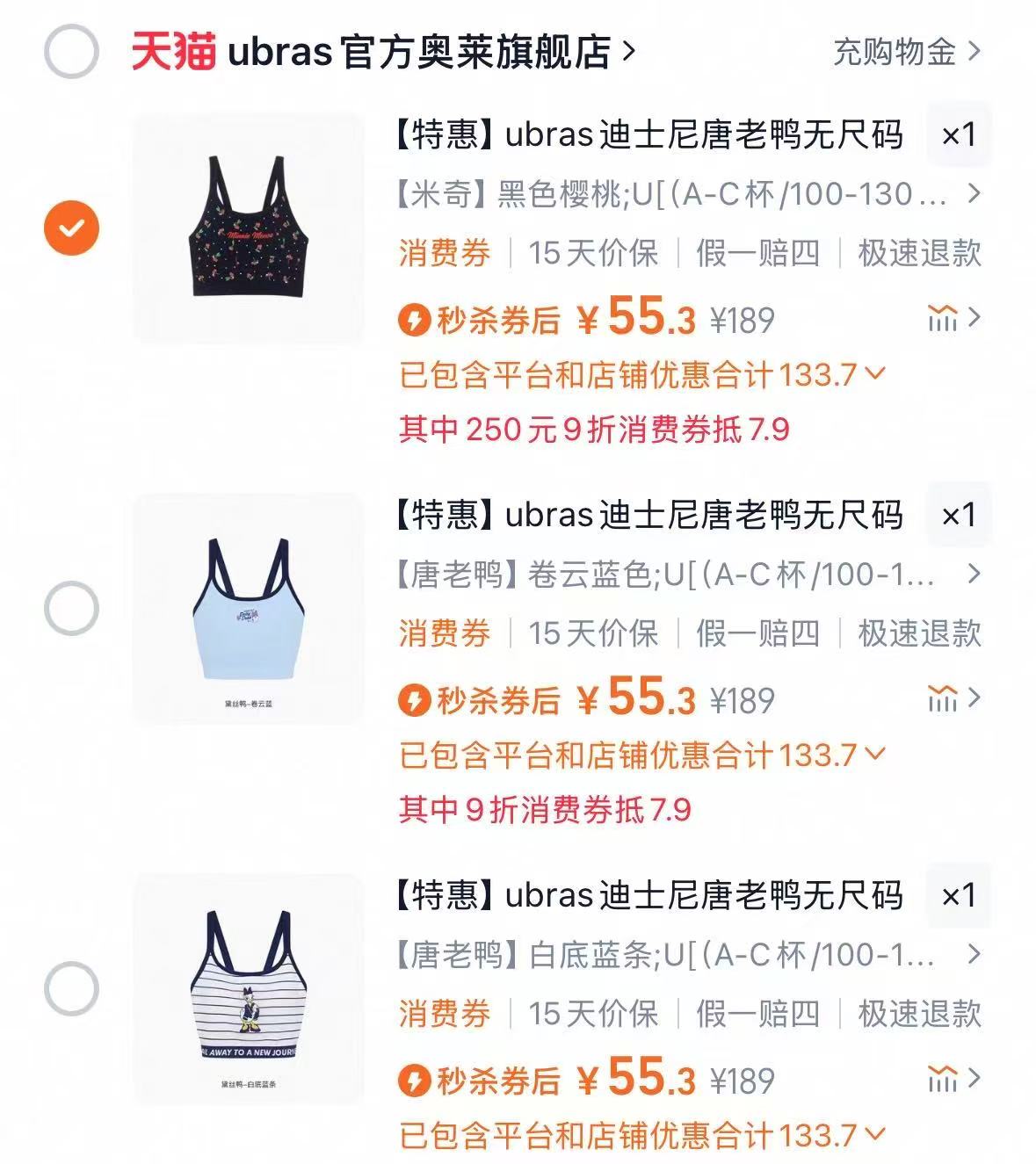Select the 卷云蓝色 唐老鸭 item
This screenshot has height=1164, width=1036.
pos(71,609)
